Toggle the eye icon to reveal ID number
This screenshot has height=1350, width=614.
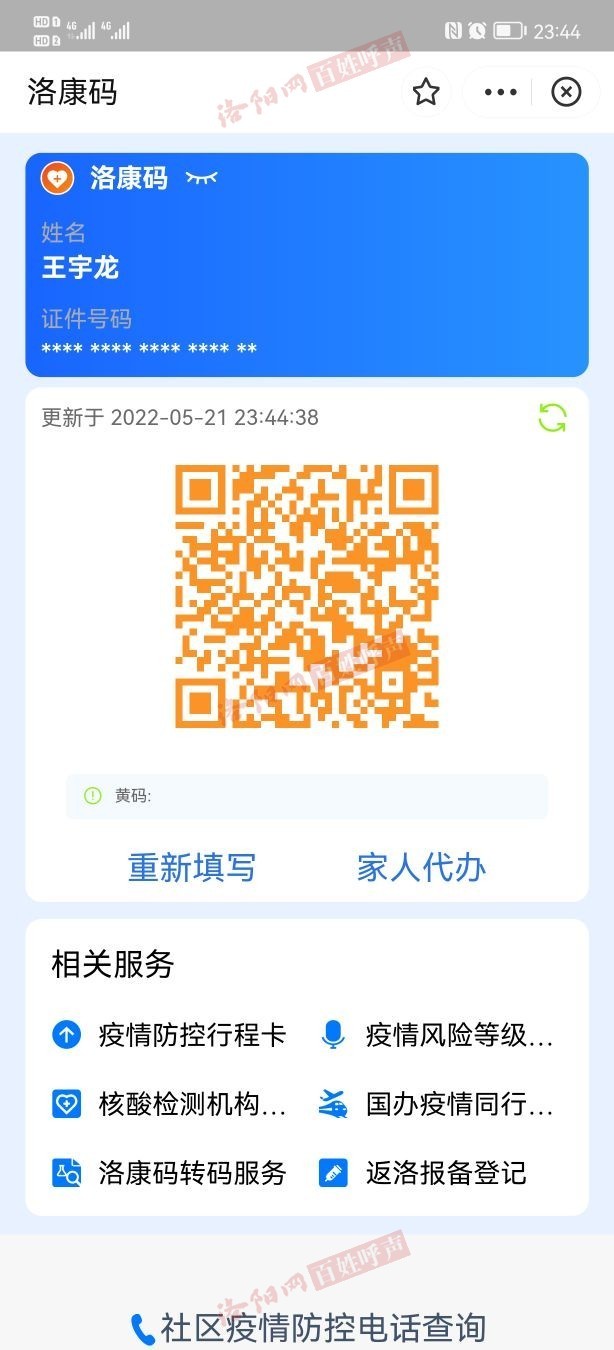tap(201, 179)
